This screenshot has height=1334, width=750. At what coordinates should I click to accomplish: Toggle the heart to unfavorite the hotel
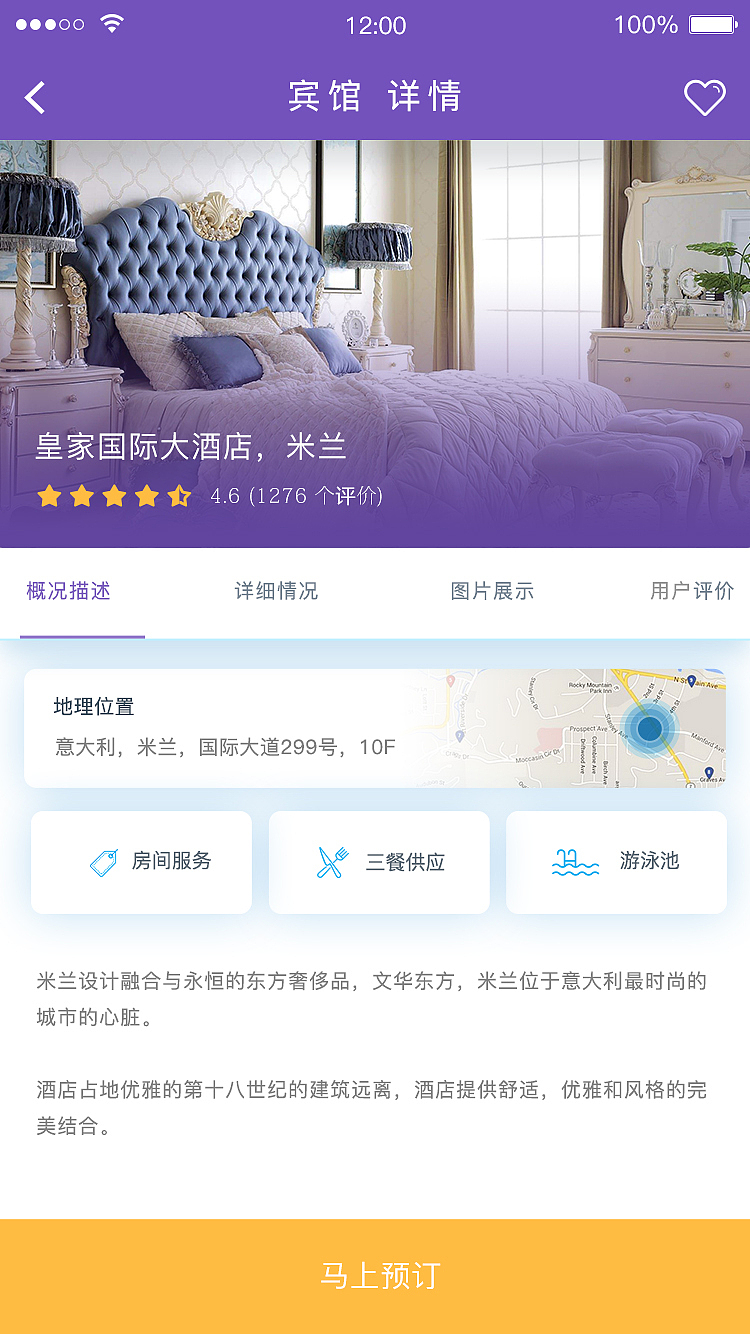706,96
